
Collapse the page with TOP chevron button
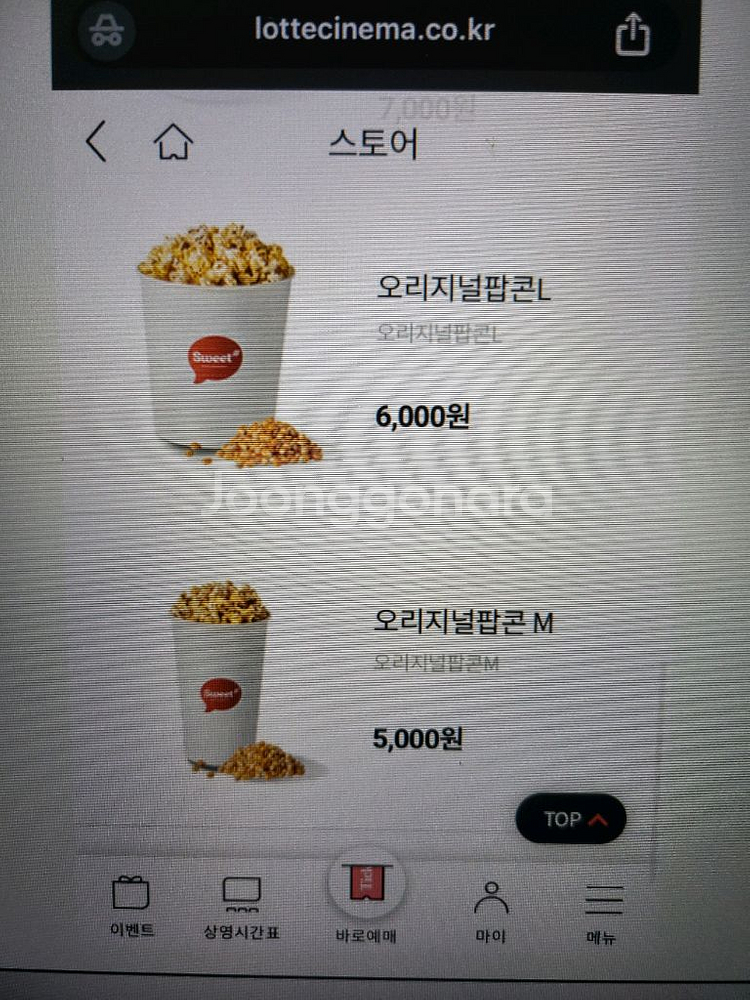tap(571, 819)
